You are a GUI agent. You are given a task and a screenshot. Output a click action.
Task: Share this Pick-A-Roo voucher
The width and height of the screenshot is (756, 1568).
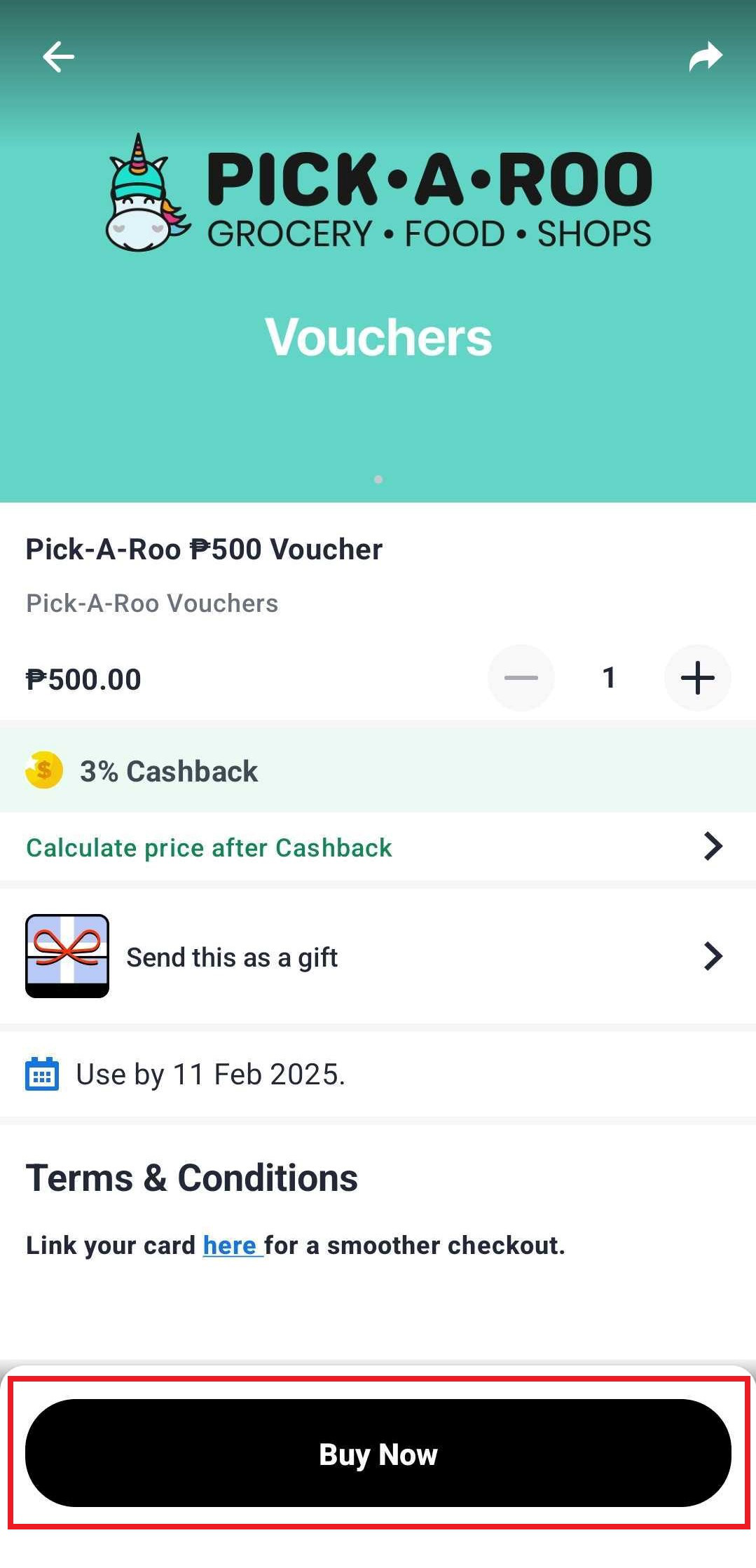(706, 57)
